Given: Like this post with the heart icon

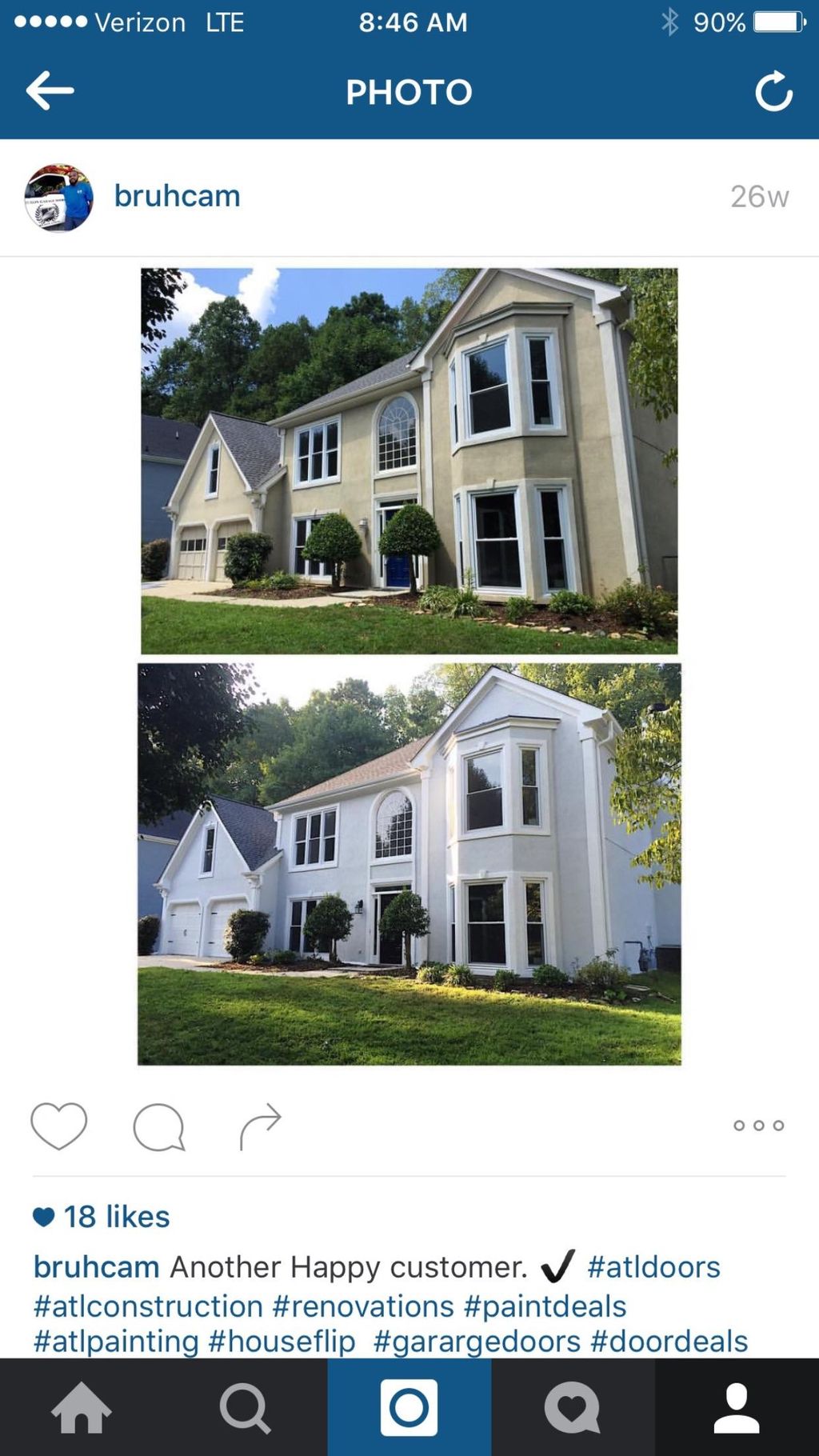Looking at the screenshot, I should (x=58, y=1126).
